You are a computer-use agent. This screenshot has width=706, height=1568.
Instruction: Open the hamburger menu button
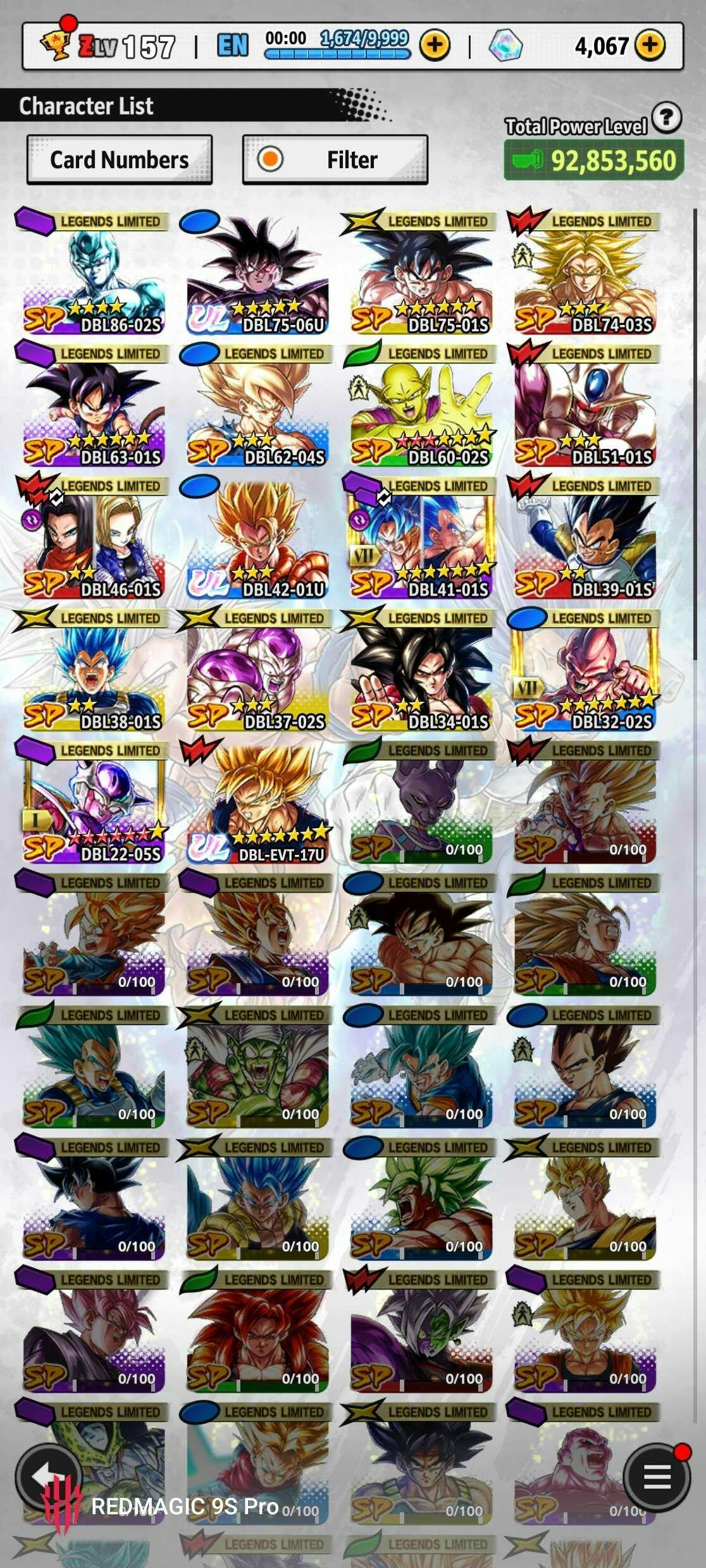click(657, 1478)
